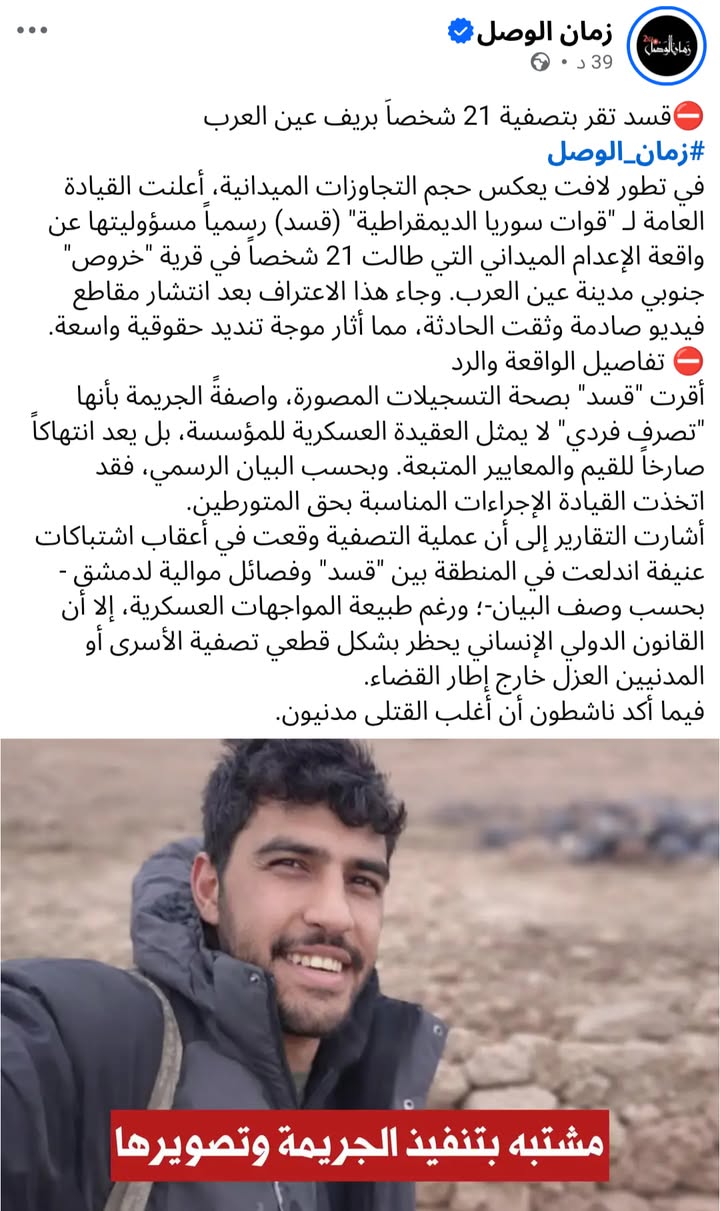Screen dimensions: 720x1211
Task: Open the post's three-dot overflow menu
Action: click(32, 30)
